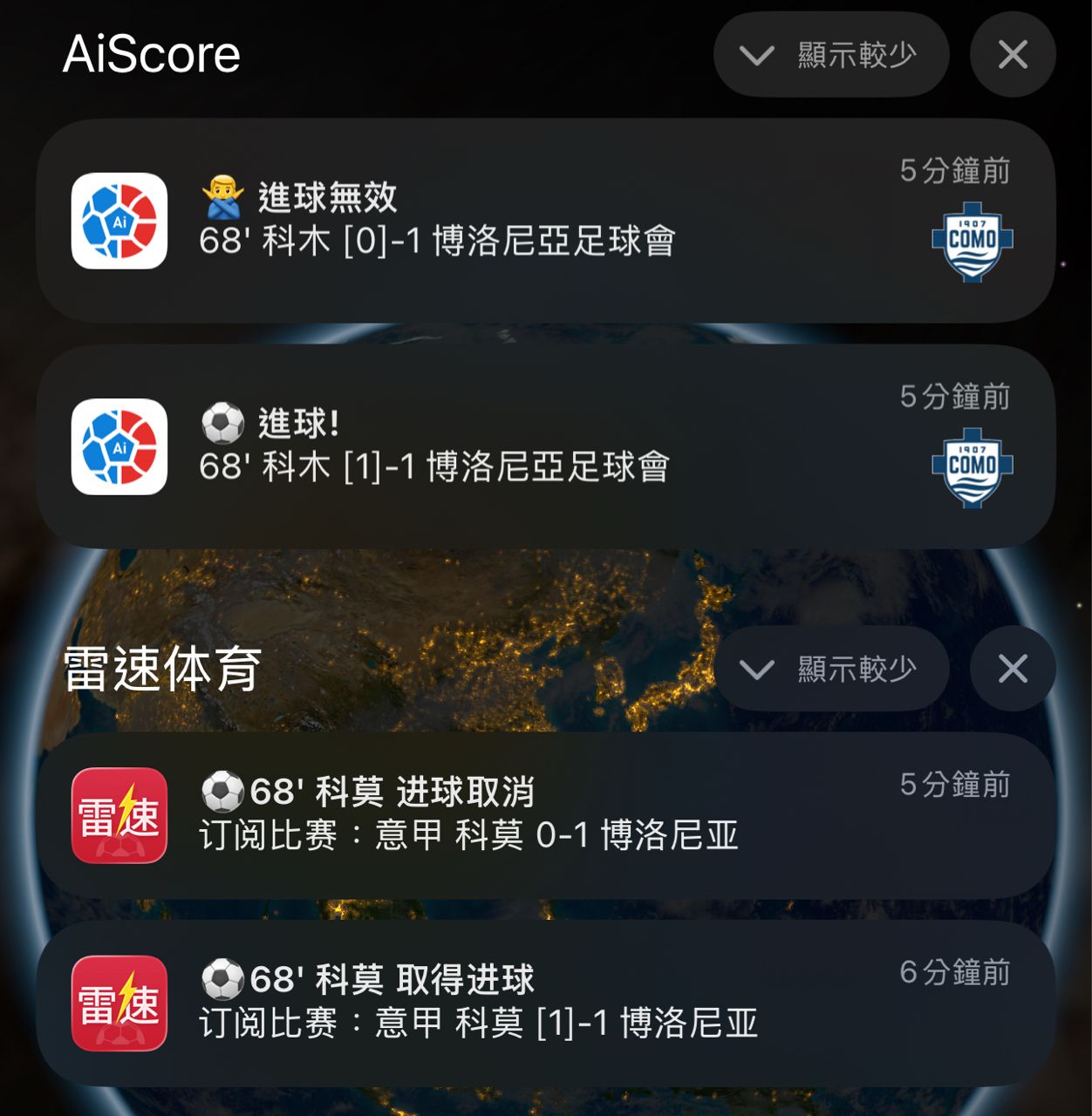Dismiss all 雷速体育 notifications
Screen dimensions: 1092x1116
(x=1013, y=669)
